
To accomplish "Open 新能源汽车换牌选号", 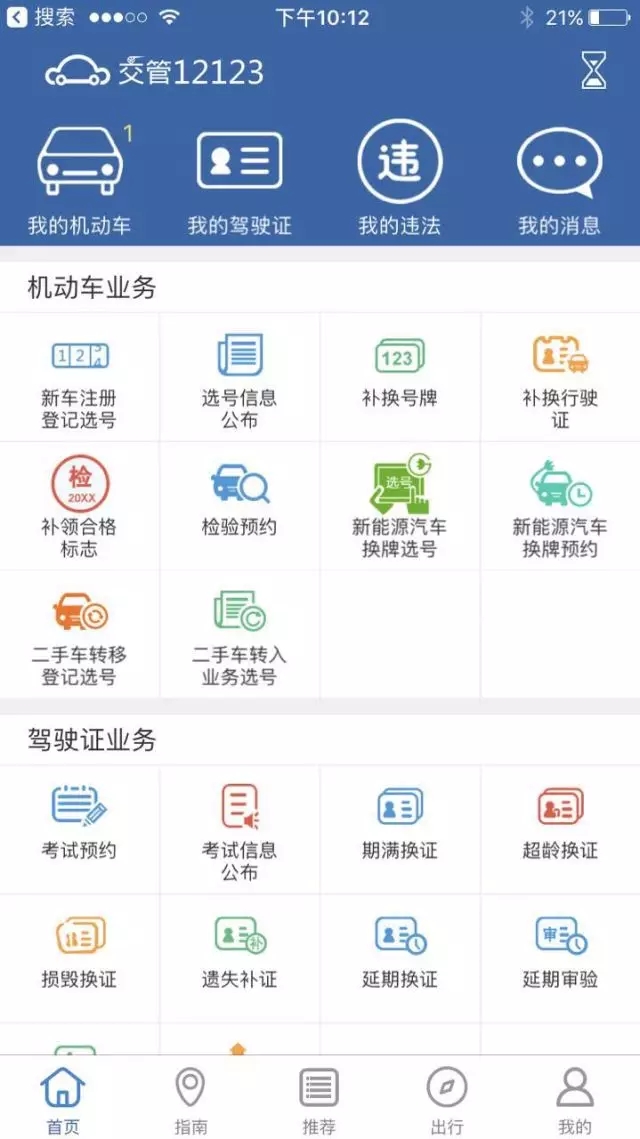I will pos(400,506).
